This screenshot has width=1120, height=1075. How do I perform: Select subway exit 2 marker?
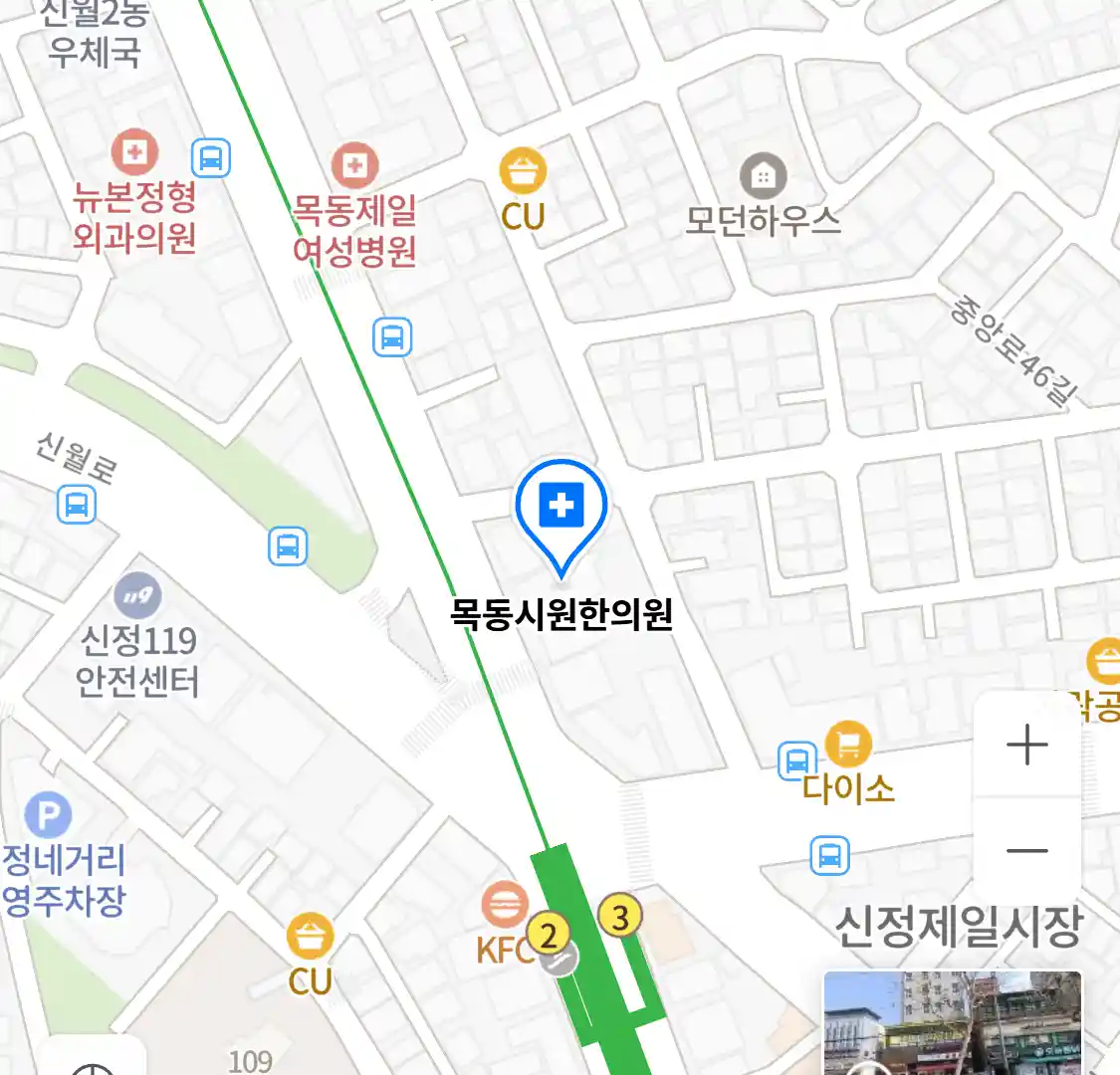tap(548, 934)
